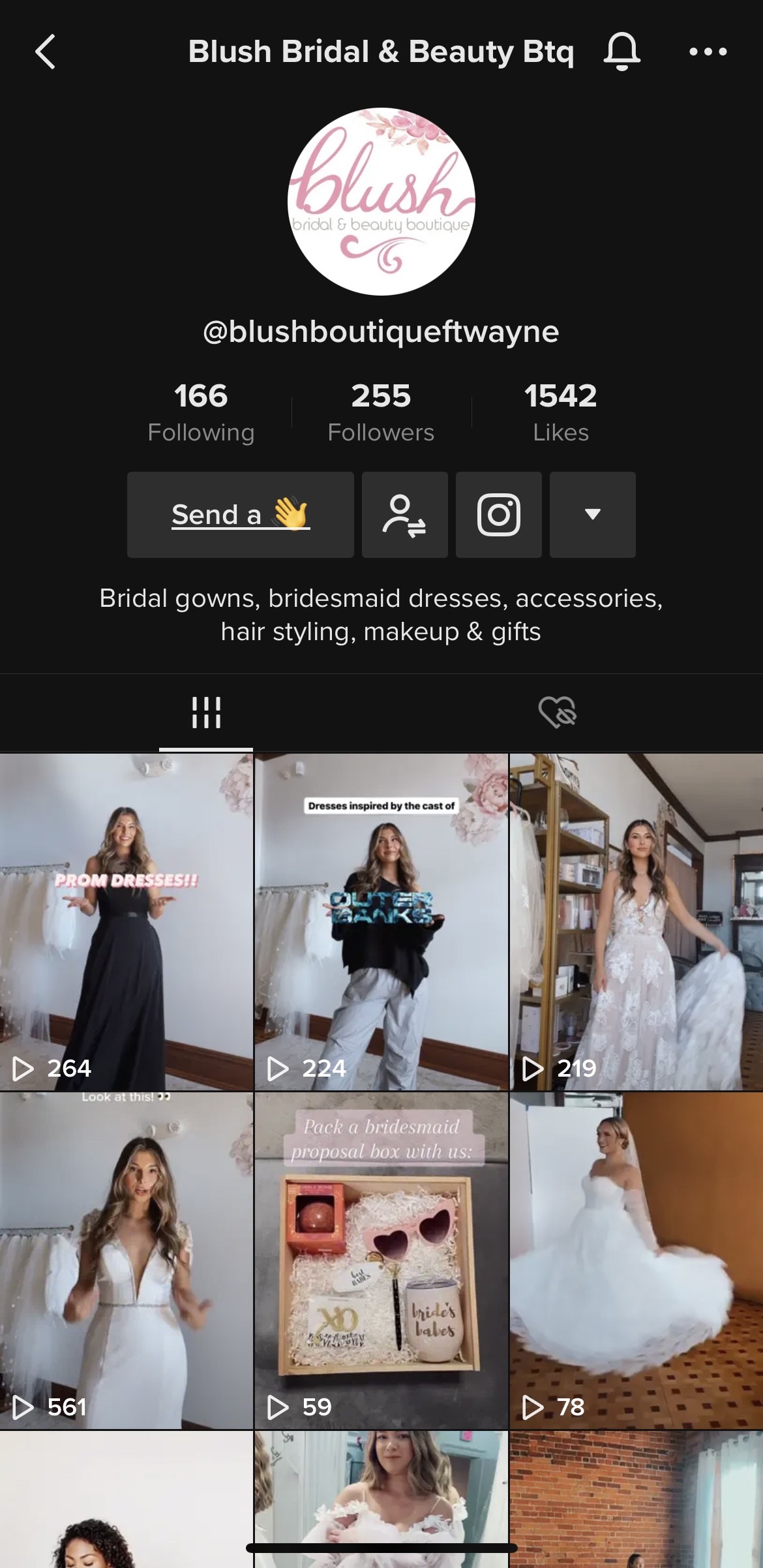Play the Outer Banks inspired dresses video
Screen dimensions: 763x1568
pyautogui.click(x=381, y=921)
